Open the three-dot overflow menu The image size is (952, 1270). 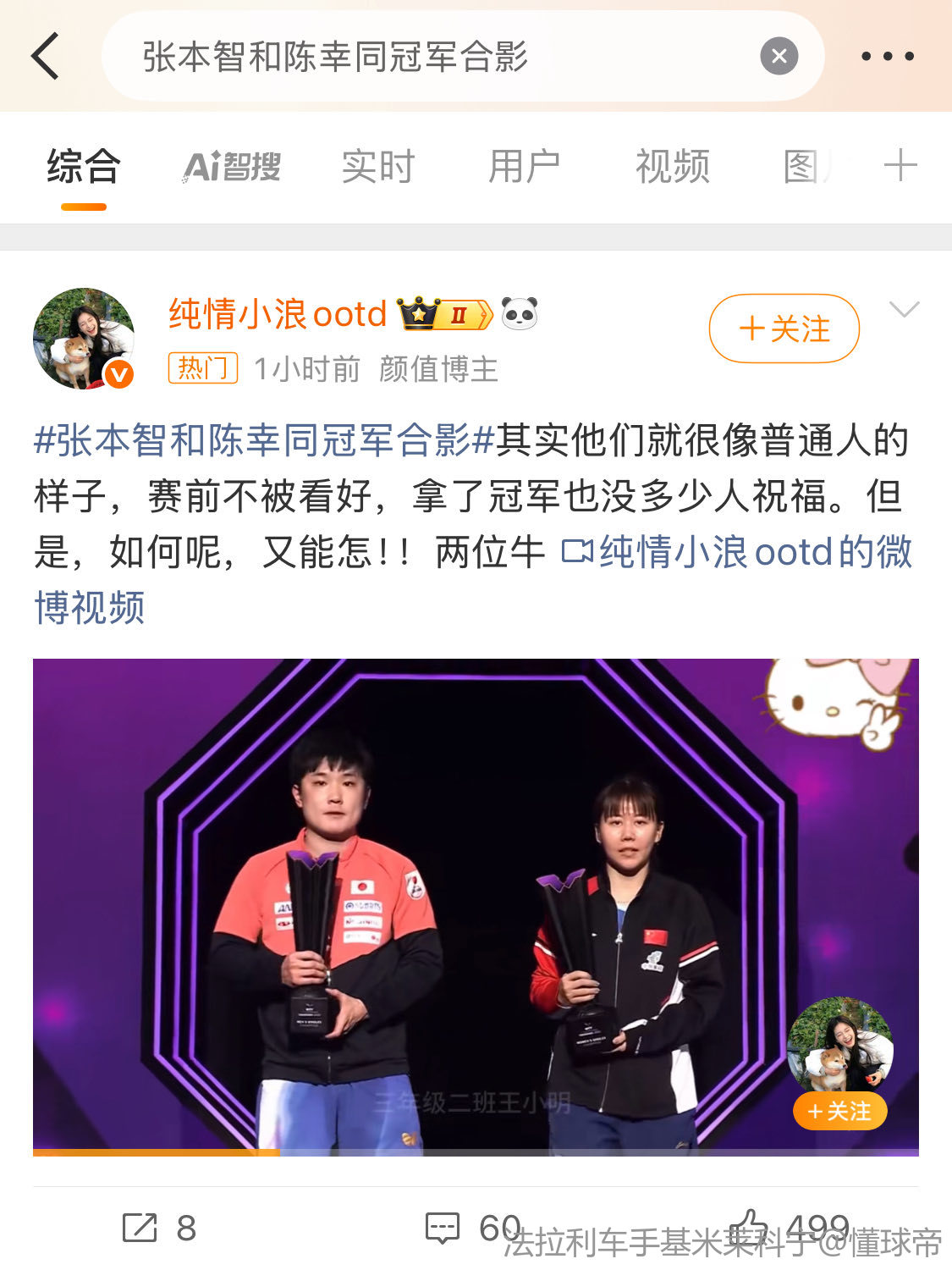coord(887,57)
